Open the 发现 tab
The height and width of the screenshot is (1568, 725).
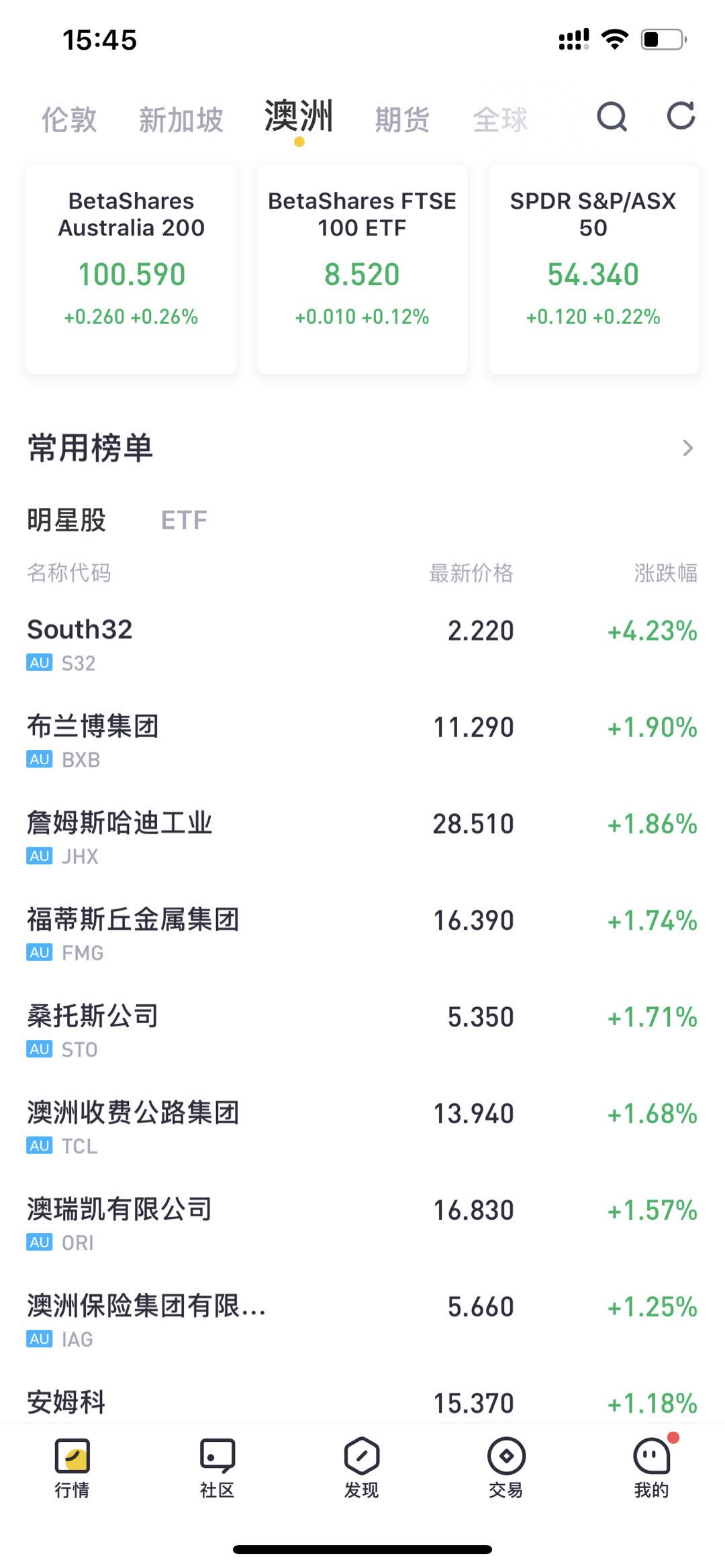(x=362, y=1467)
